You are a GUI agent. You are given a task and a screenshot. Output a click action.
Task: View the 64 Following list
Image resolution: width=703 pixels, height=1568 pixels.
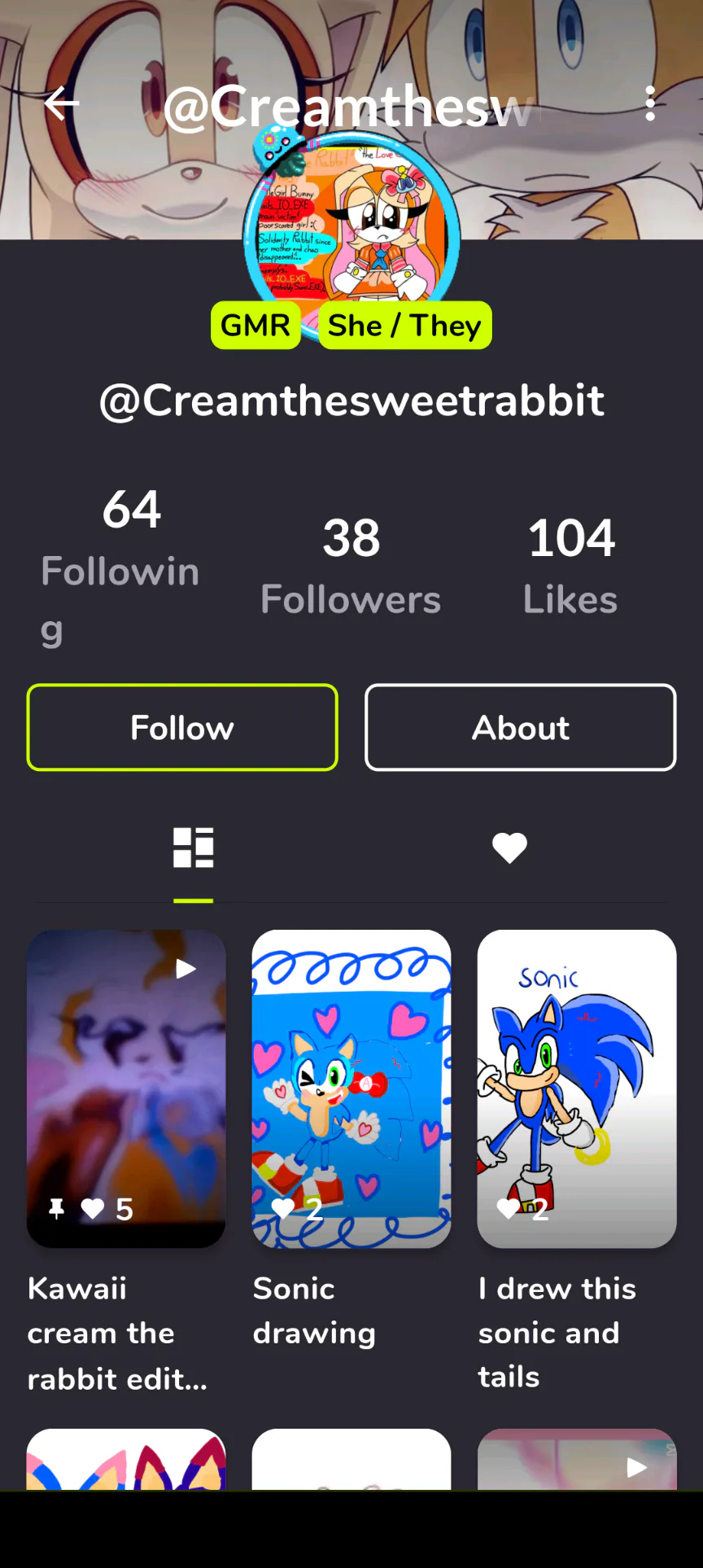pos(122,566)
